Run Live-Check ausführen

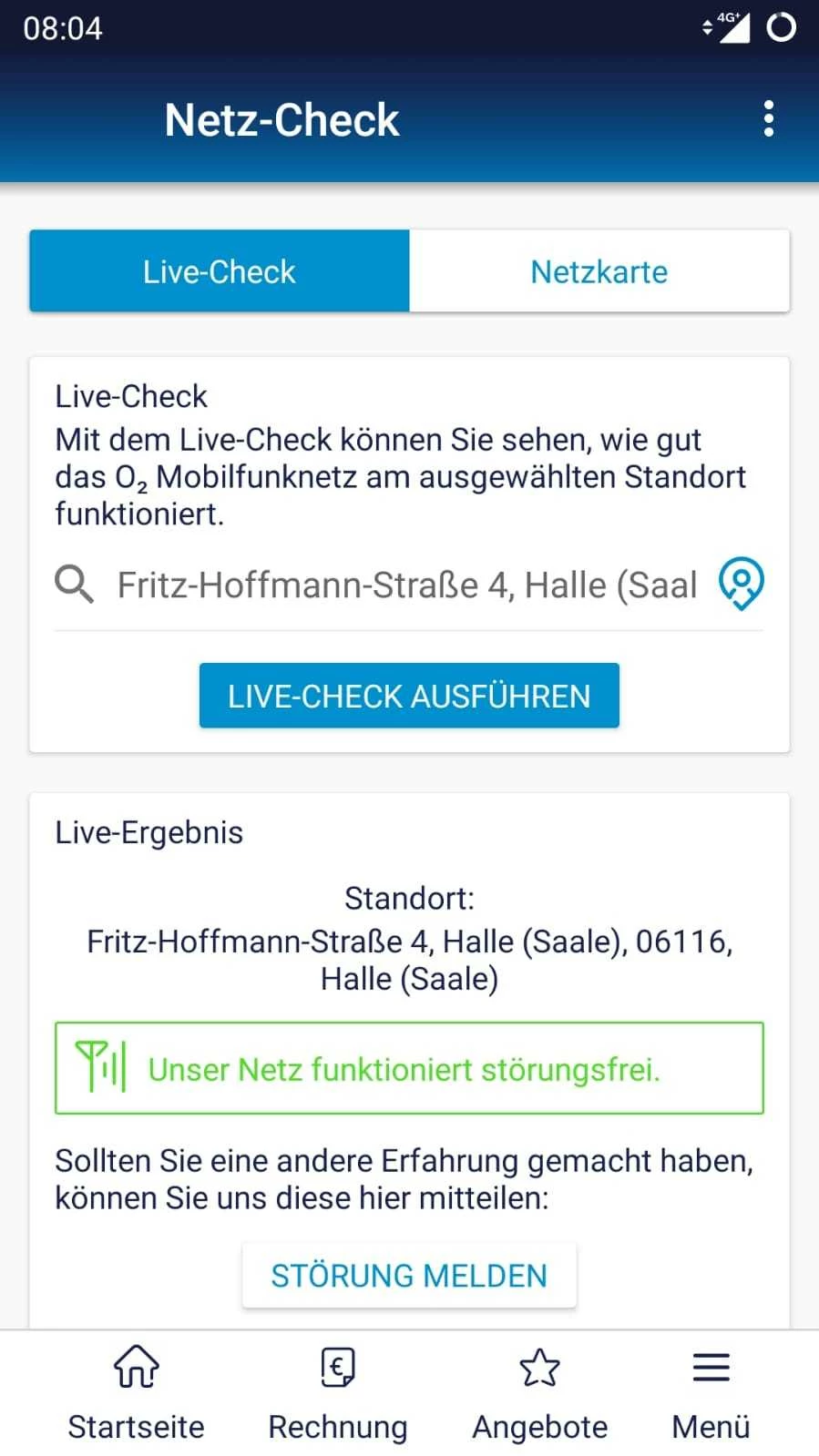pos(409,696)
